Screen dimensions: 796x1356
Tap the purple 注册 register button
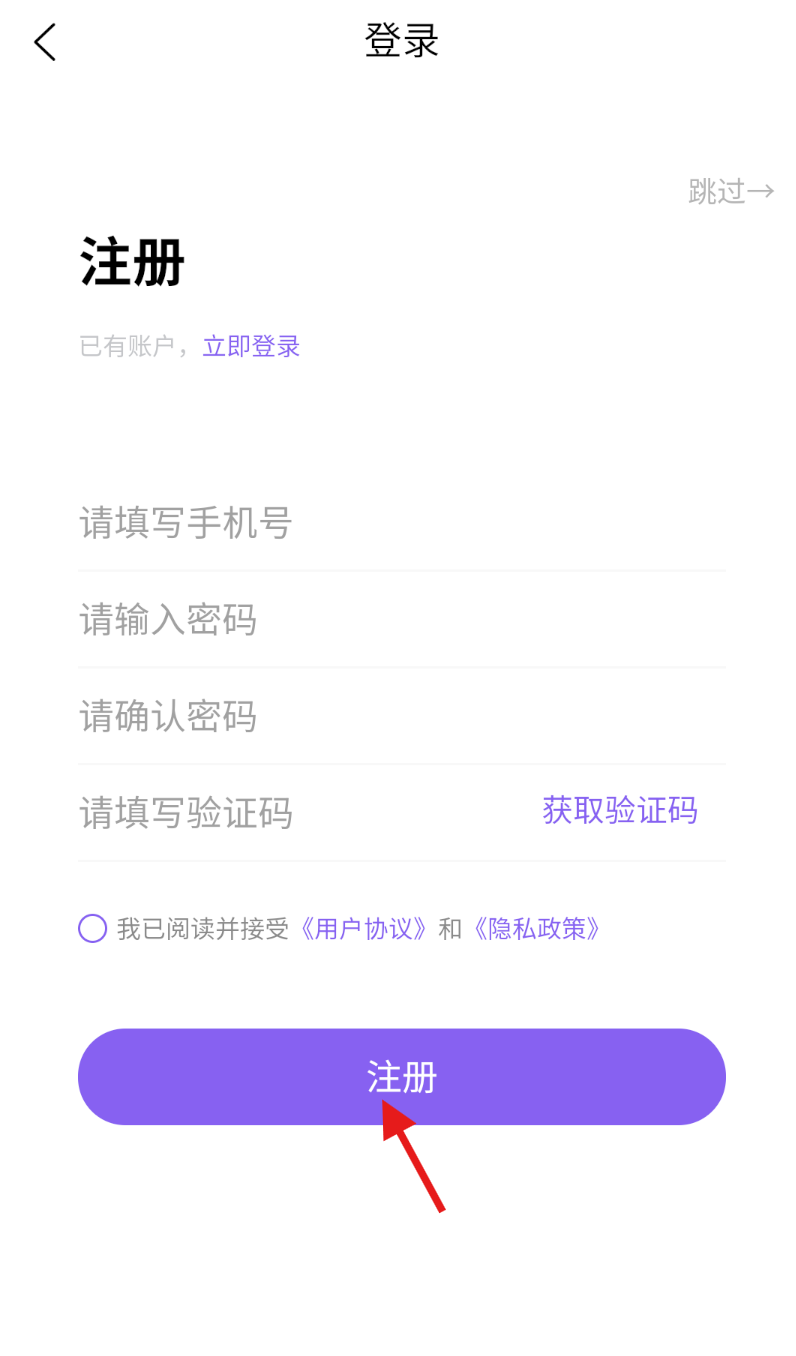(x=402, y=1076)
